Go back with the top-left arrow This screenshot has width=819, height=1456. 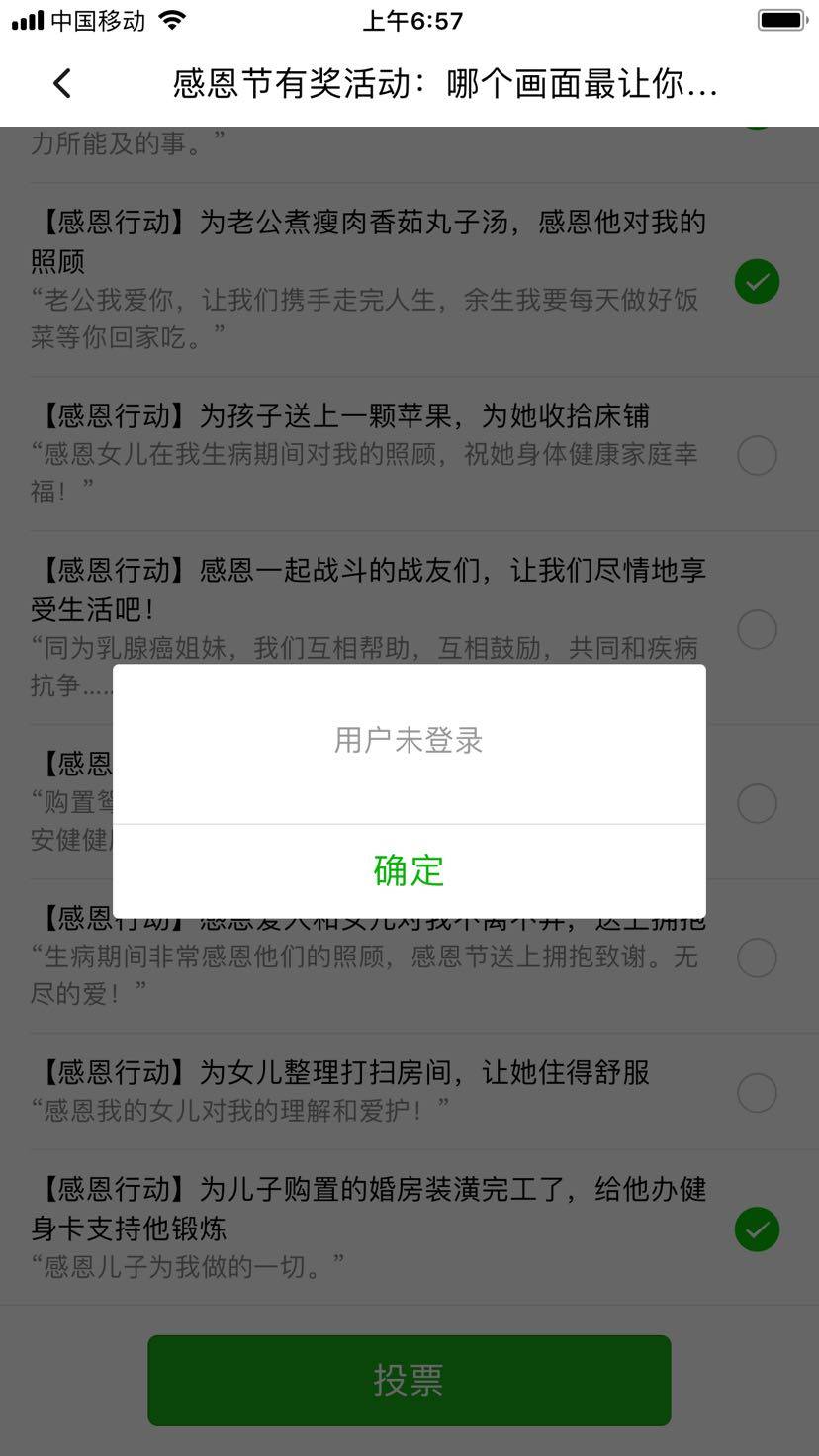pyautogui.click(x=62, y=84)
